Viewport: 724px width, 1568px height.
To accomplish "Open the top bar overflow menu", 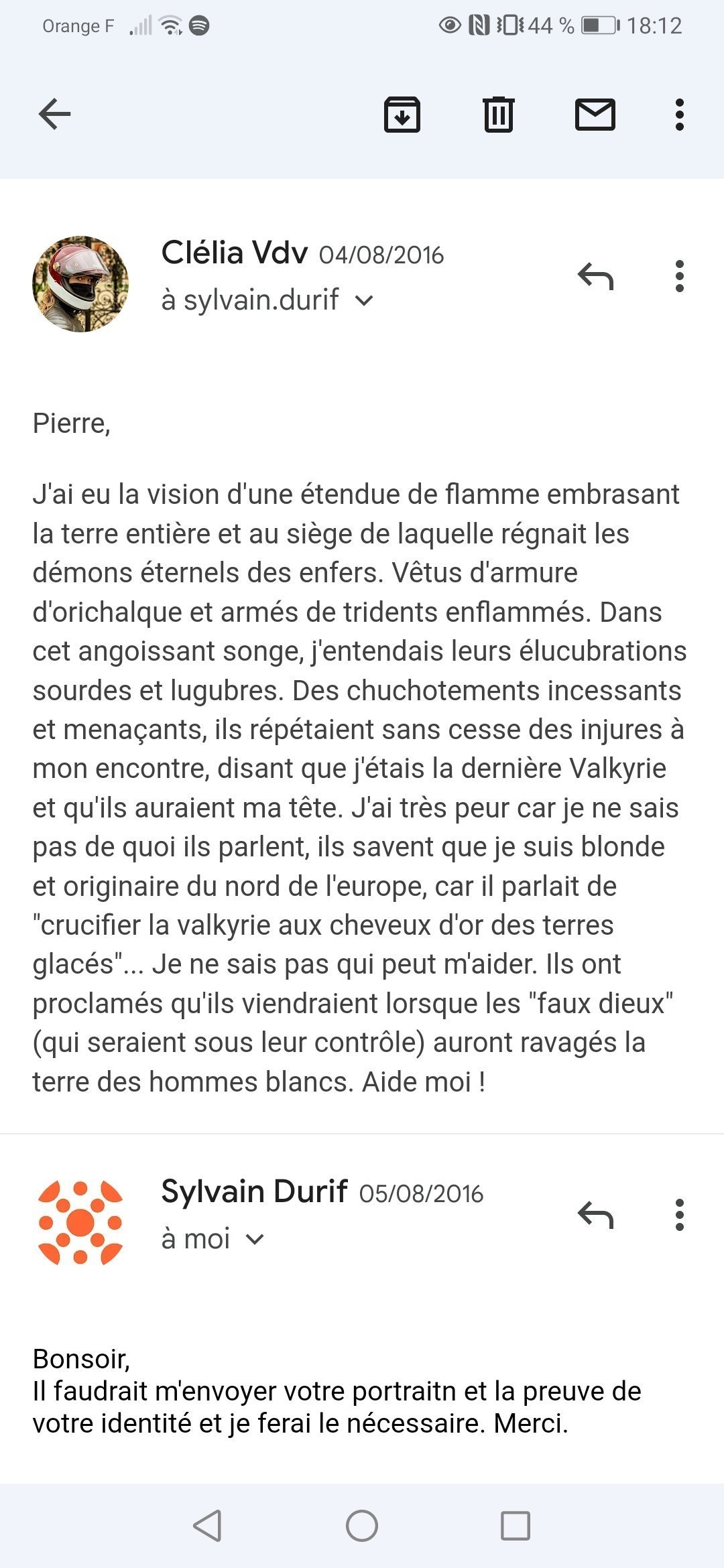I will 680,114.
